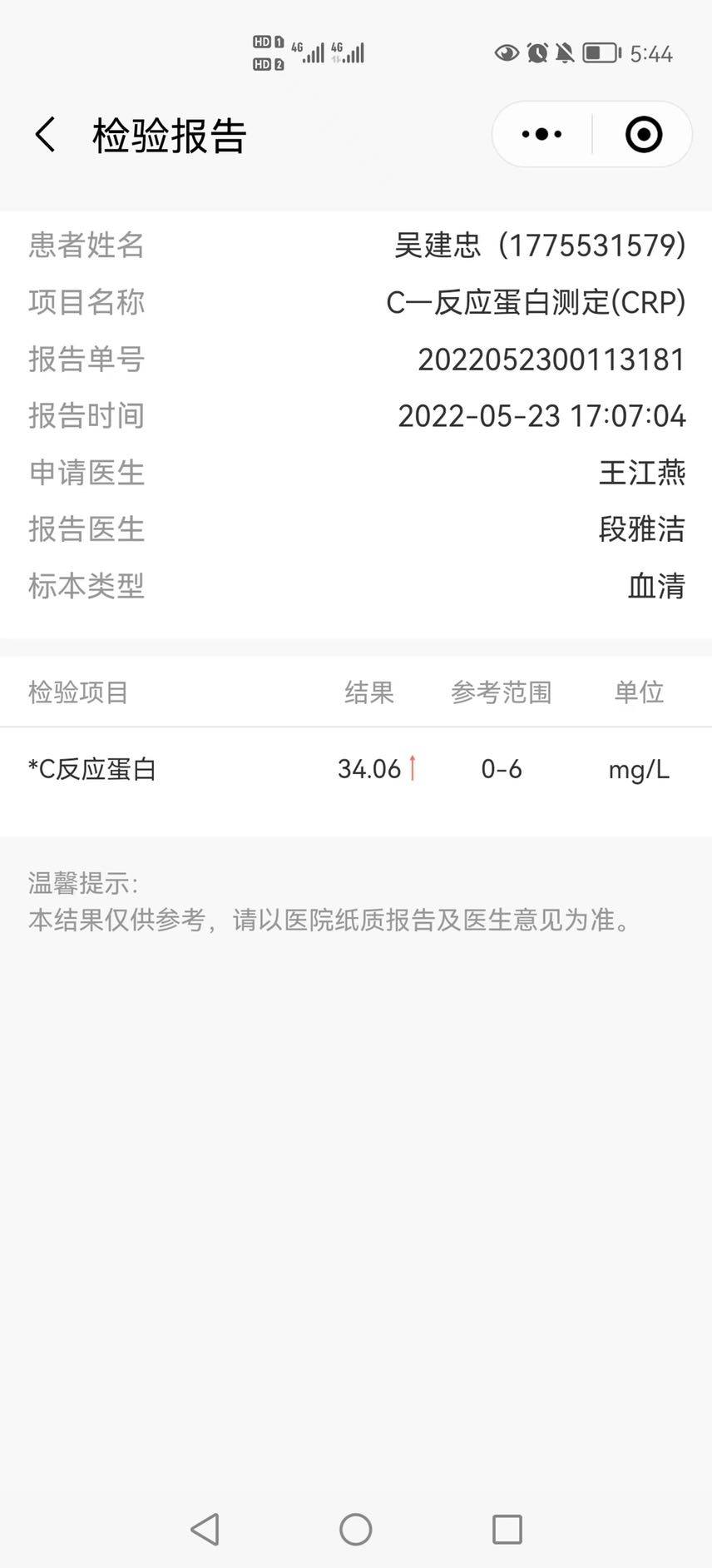
Task: Open the mini program more options menu
Action: tap(541, 135)
